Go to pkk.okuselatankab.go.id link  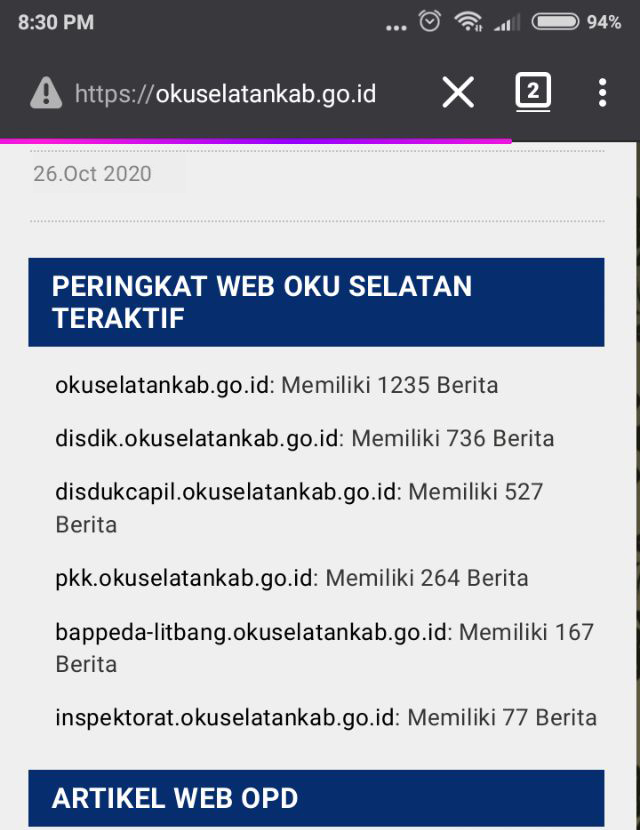tap(185, 578)
